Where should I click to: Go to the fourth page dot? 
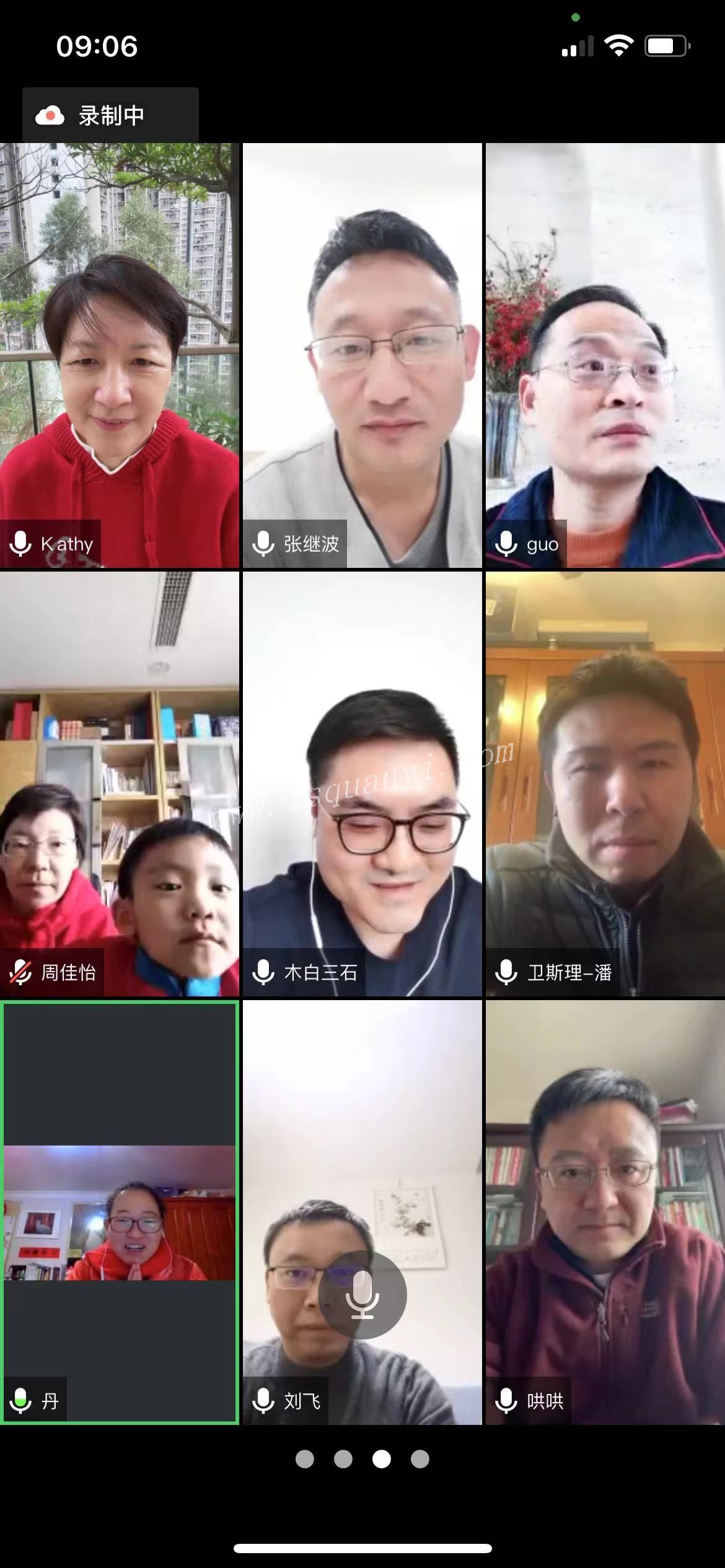tap(420, 1459)
